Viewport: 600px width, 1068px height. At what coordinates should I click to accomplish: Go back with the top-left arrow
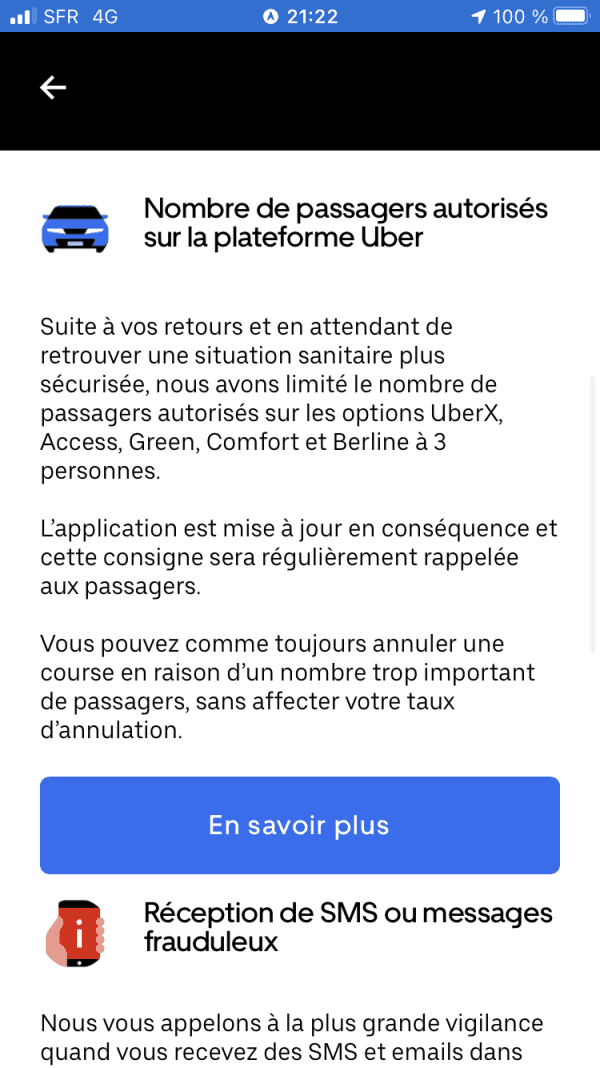point(52,87)
